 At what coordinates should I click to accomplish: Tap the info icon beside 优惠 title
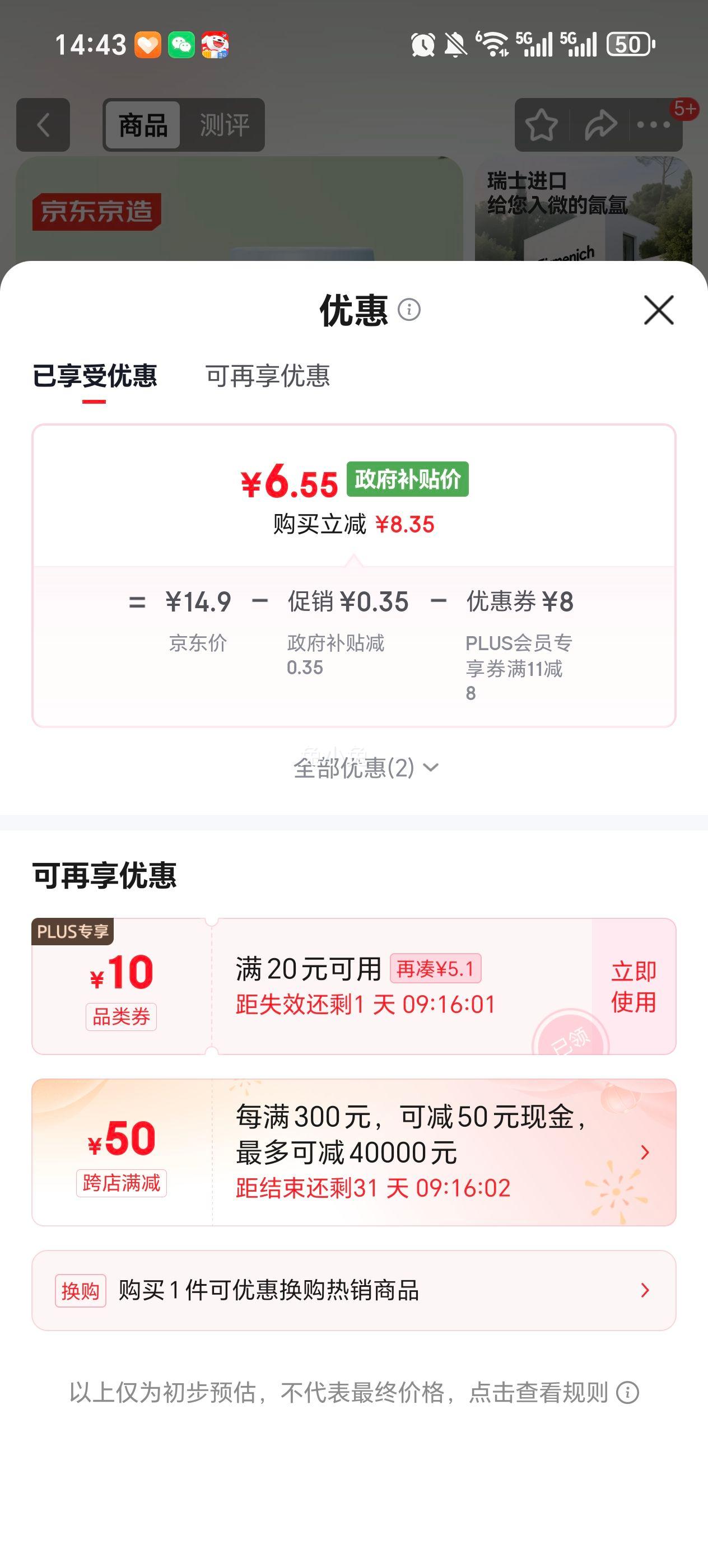coord(411,310)
